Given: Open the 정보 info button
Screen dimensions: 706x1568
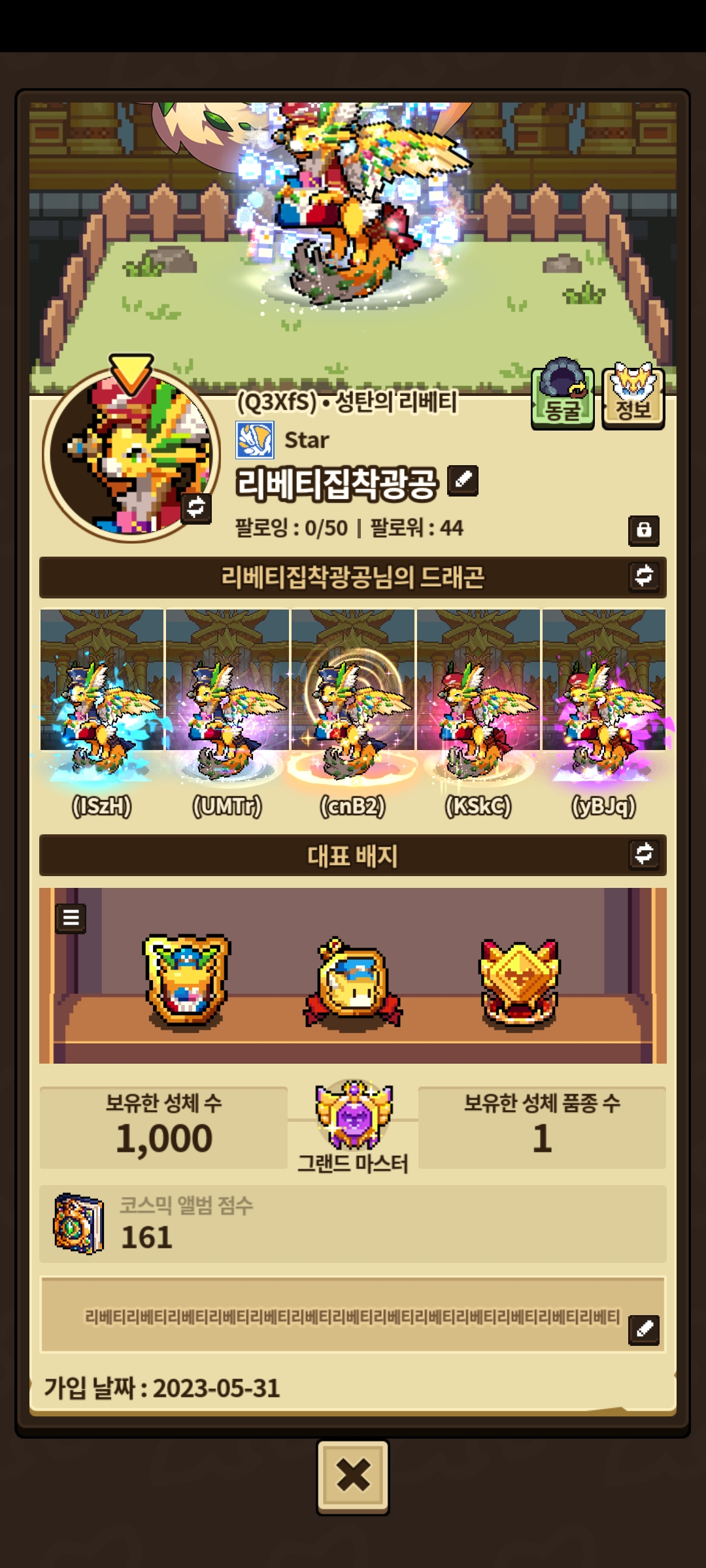Looking at the screenshot, I should [x=633, y=395].
